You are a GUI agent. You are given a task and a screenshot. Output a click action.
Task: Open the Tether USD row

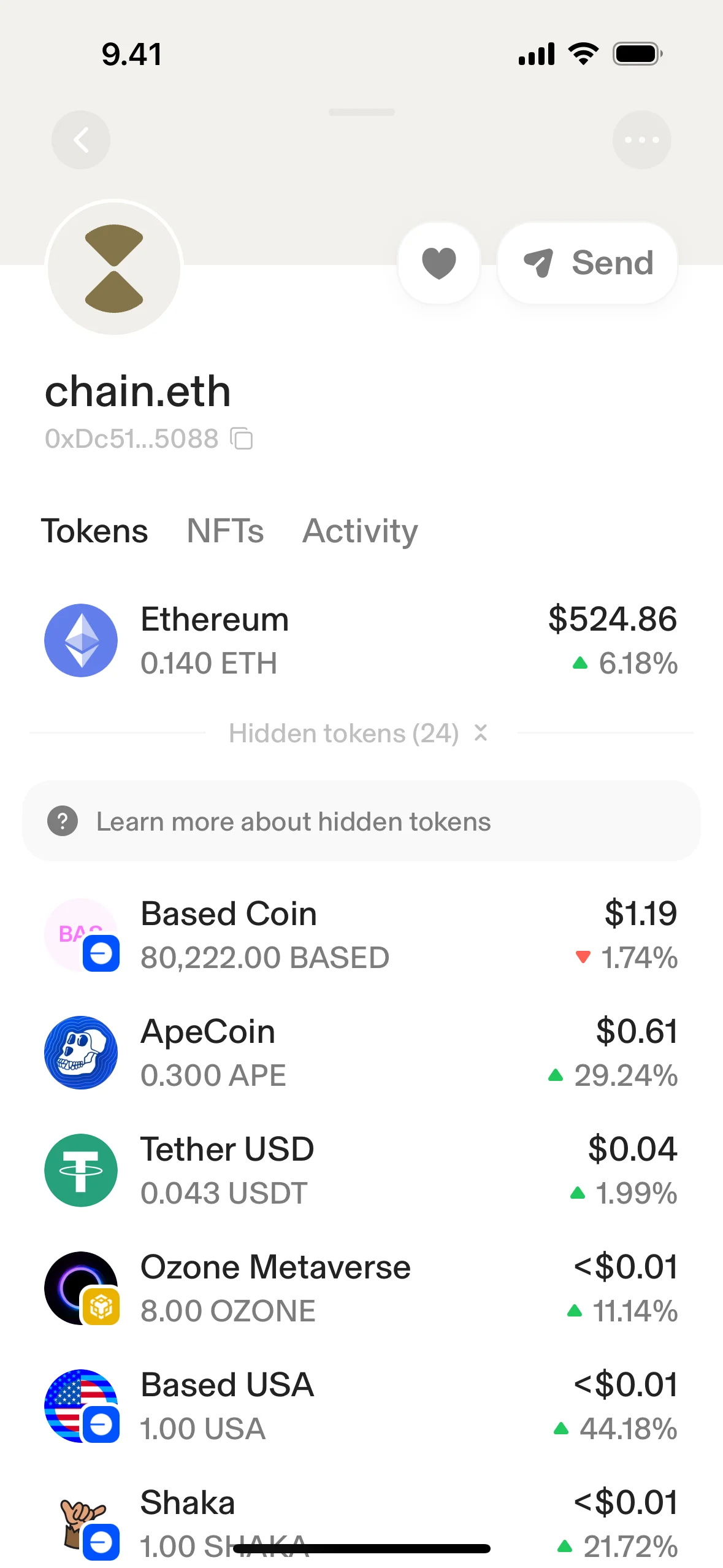361,1170
